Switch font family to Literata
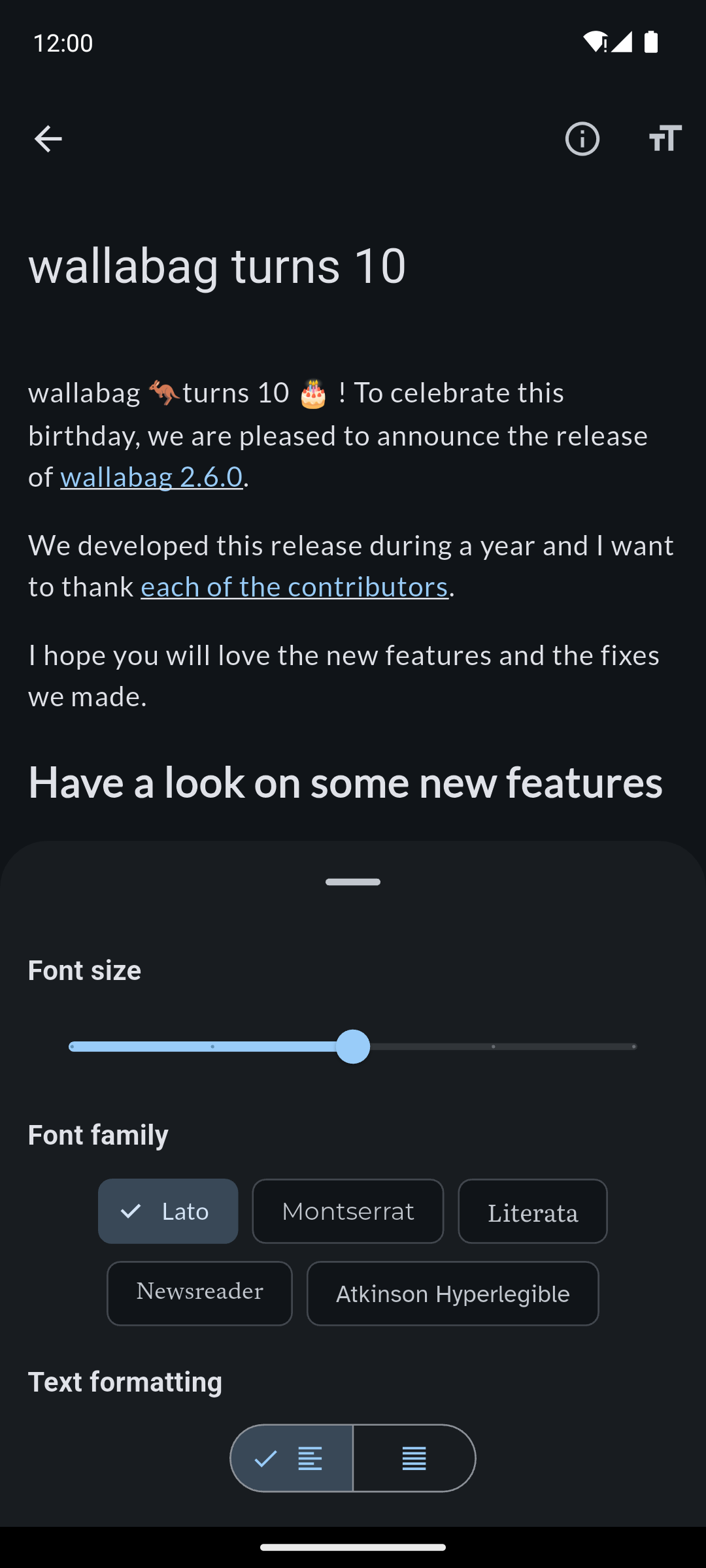This screenshot has height=1568, width=706. coord(533,1211)
